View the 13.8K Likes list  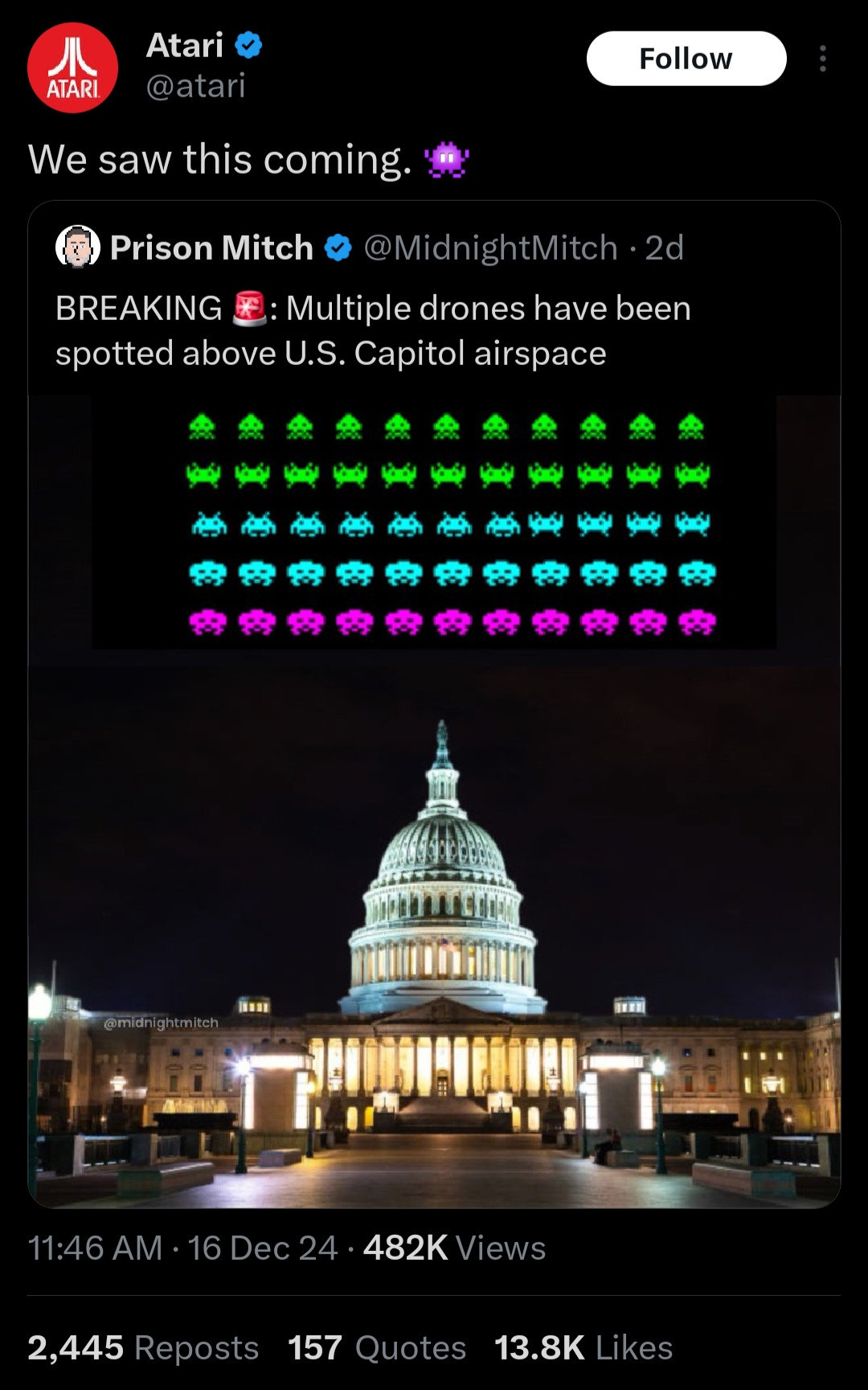pyautogui.click(x=583, y=1348)
